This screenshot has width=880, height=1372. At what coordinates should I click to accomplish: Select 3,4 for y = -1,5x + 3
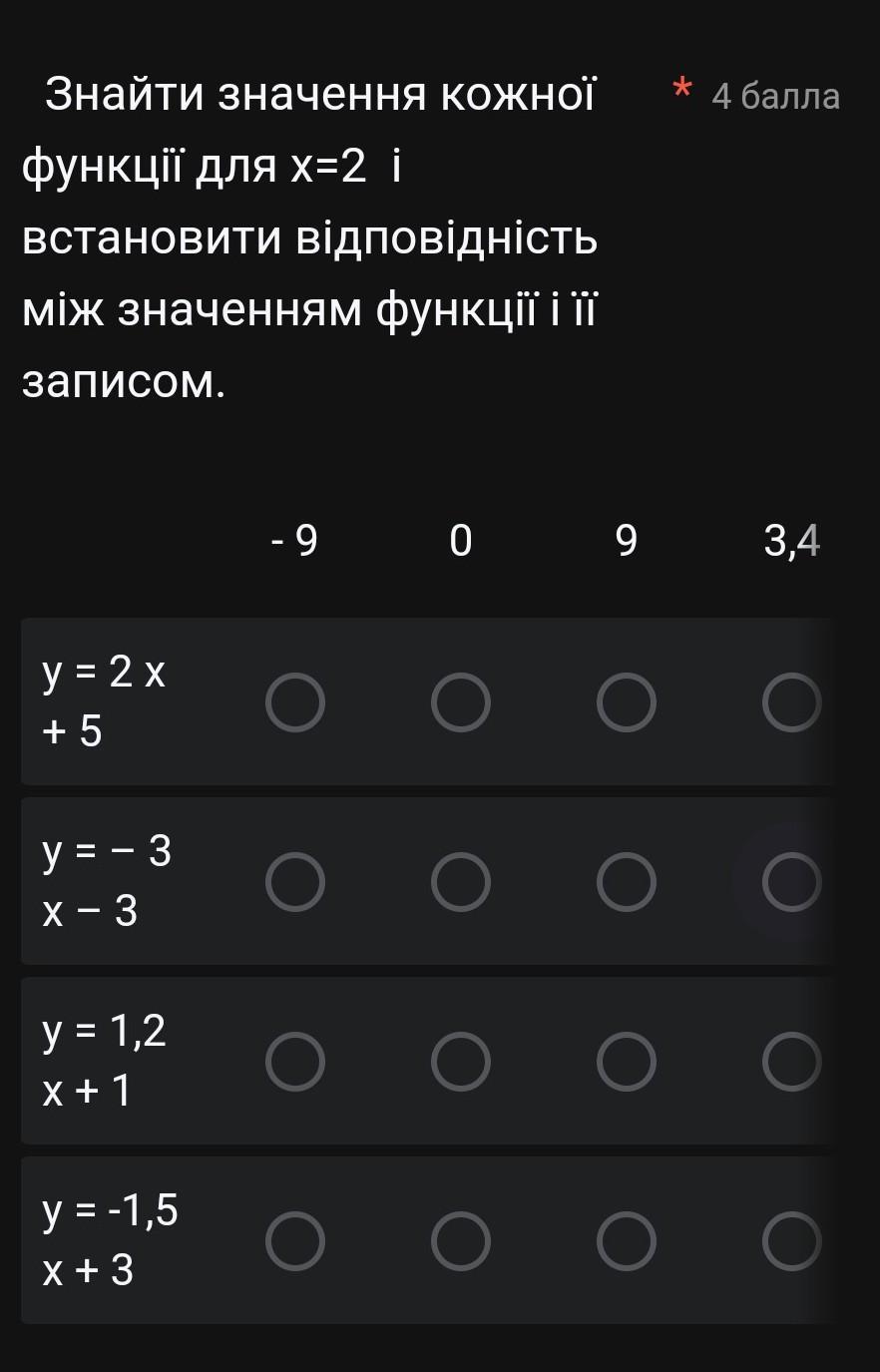(792, 1241)
